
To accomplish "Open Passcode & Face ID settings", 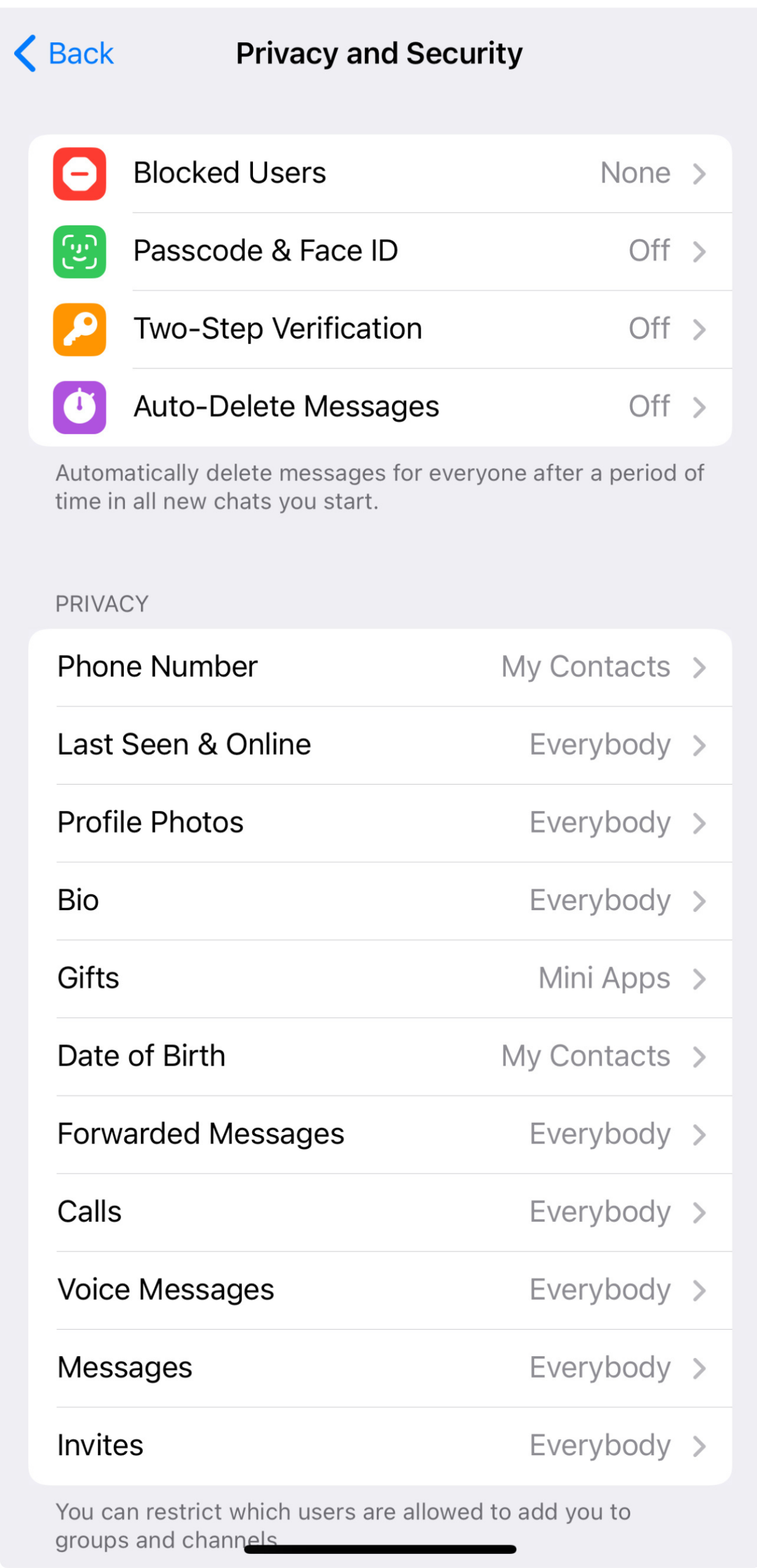I will pos(380,251).
